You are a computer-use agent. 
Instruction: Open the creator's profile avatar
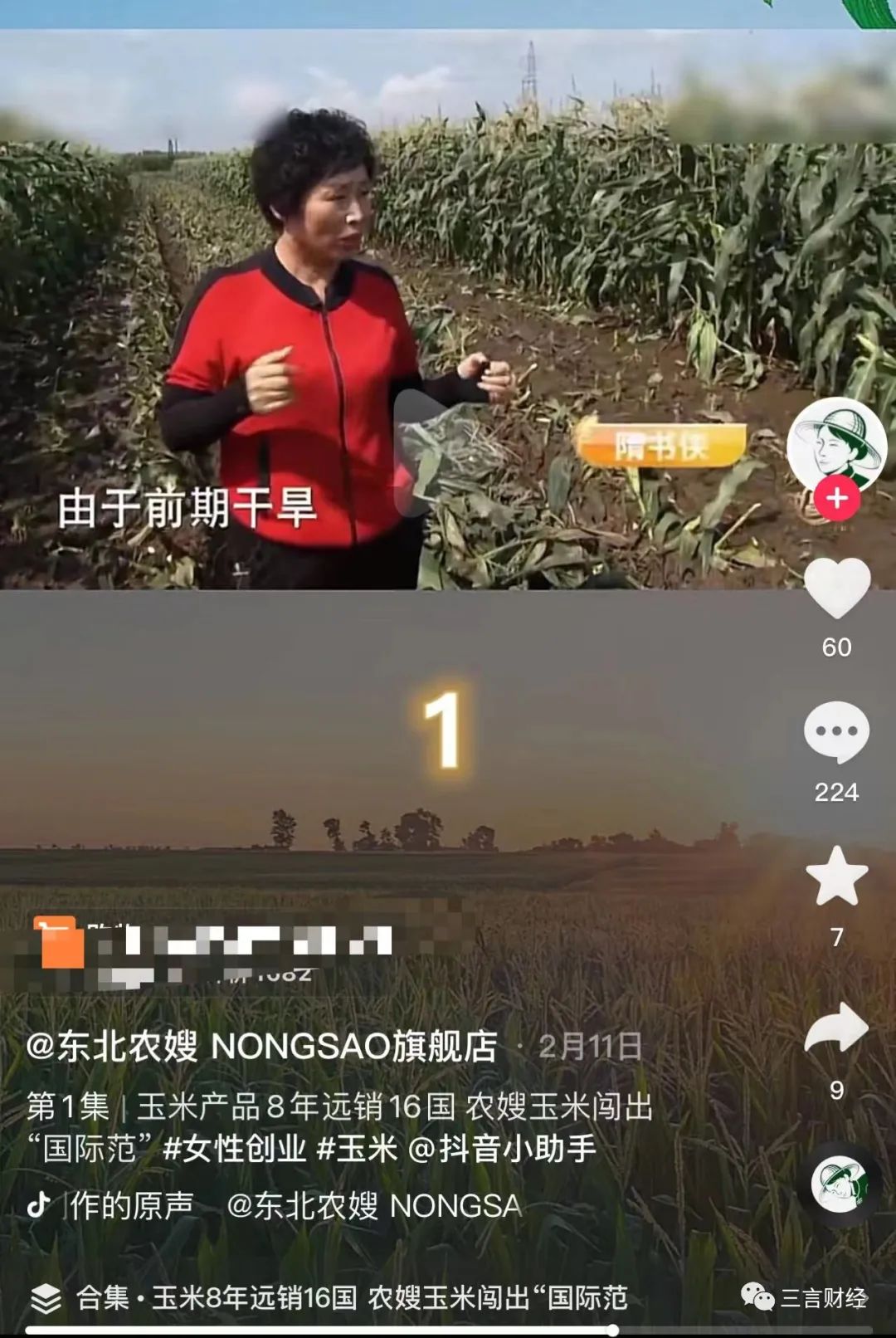pyautogui.click(x=836, y=445)
